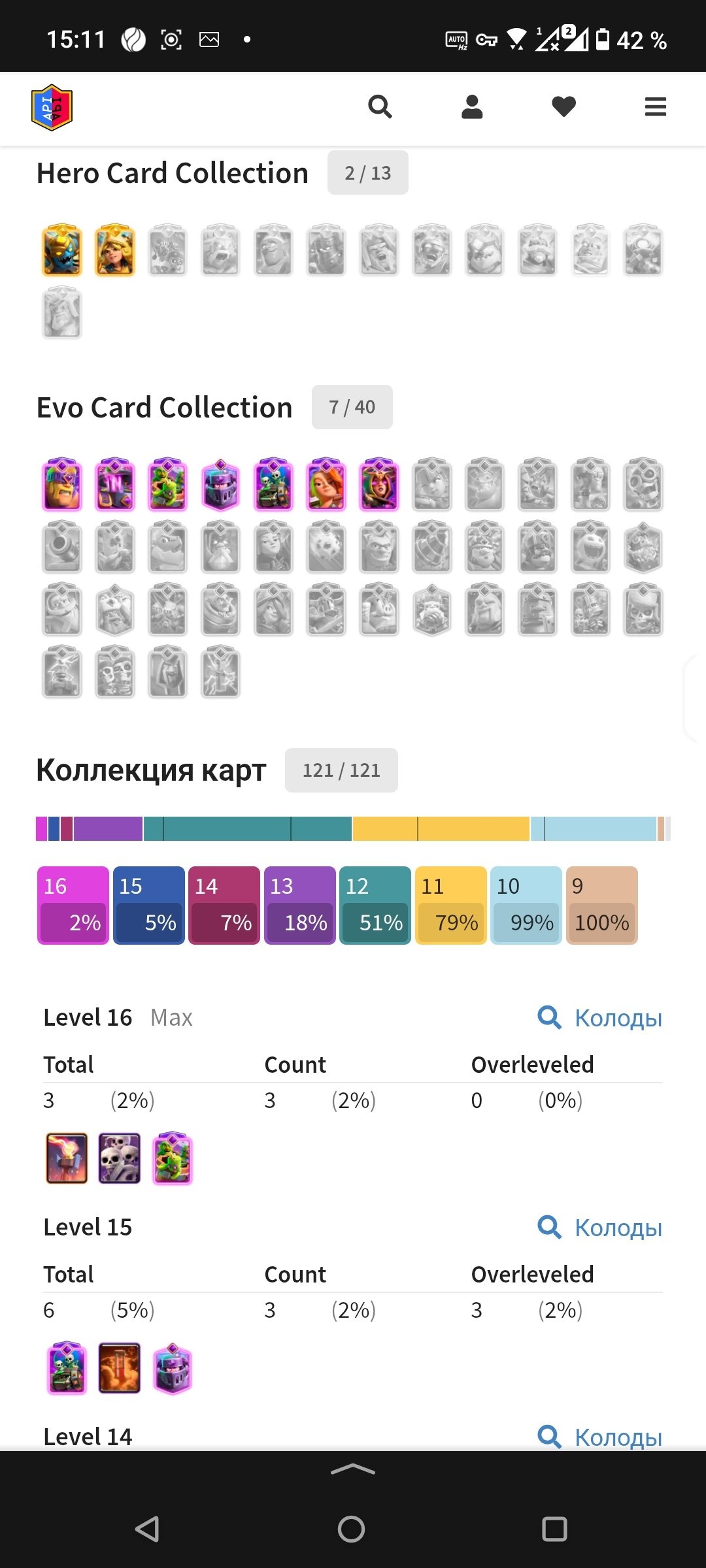Select the level 15 percentage tile
Screen dimensions: 706x1568
[149, 906]
